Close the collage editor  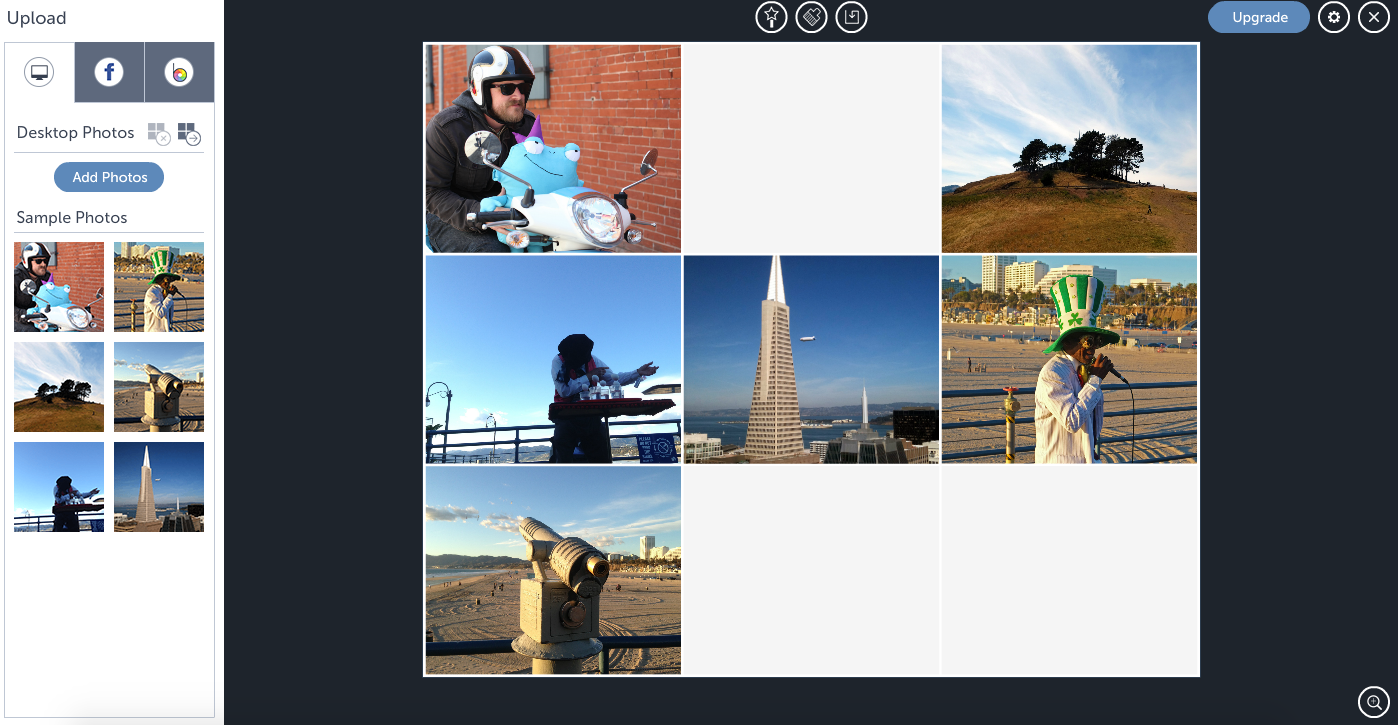pos(1374,17)
